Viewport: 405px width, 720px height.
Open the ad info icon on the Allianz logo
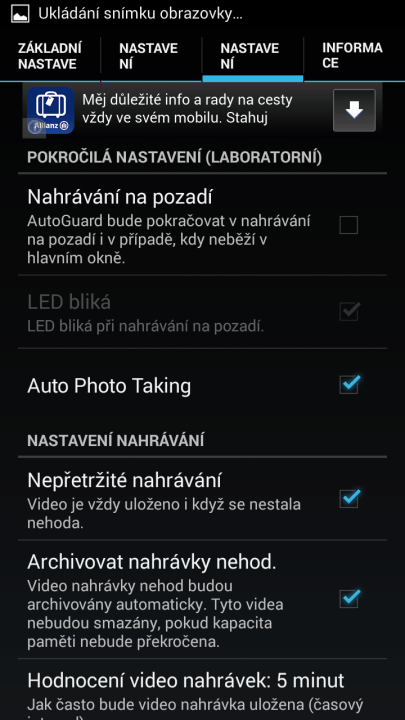pyautogui.click(x=34, y=128)
